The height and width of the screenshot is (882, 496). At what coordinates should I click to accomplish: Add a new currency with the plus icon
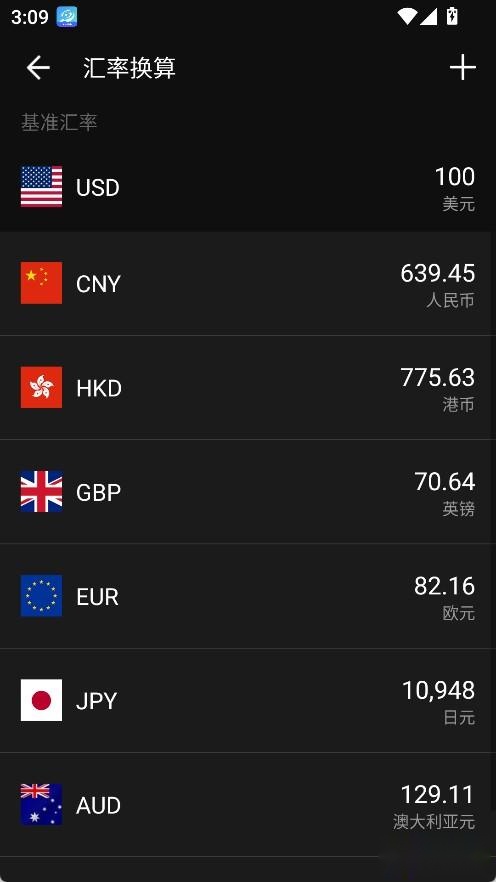tap(462, 68)
